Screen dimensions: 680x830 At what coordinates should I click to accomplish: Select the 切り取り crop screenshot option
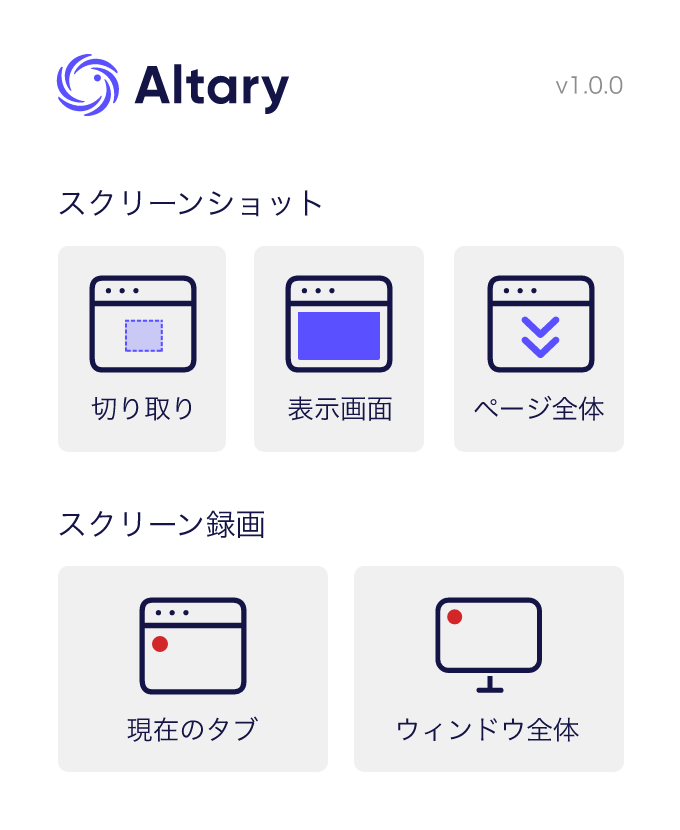coord(142,348)
